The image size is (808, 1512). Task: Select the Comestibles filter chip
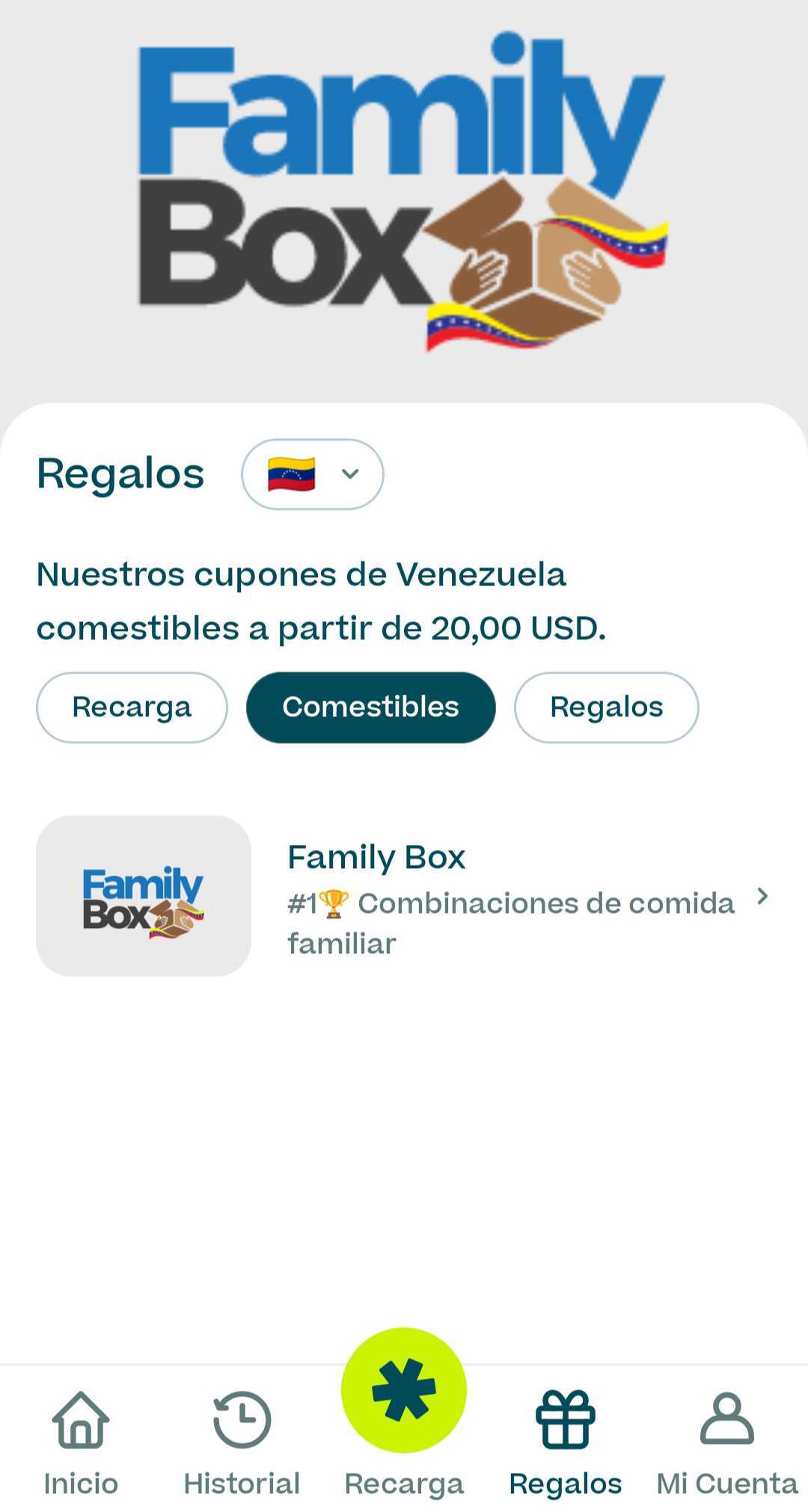(370, 707)
